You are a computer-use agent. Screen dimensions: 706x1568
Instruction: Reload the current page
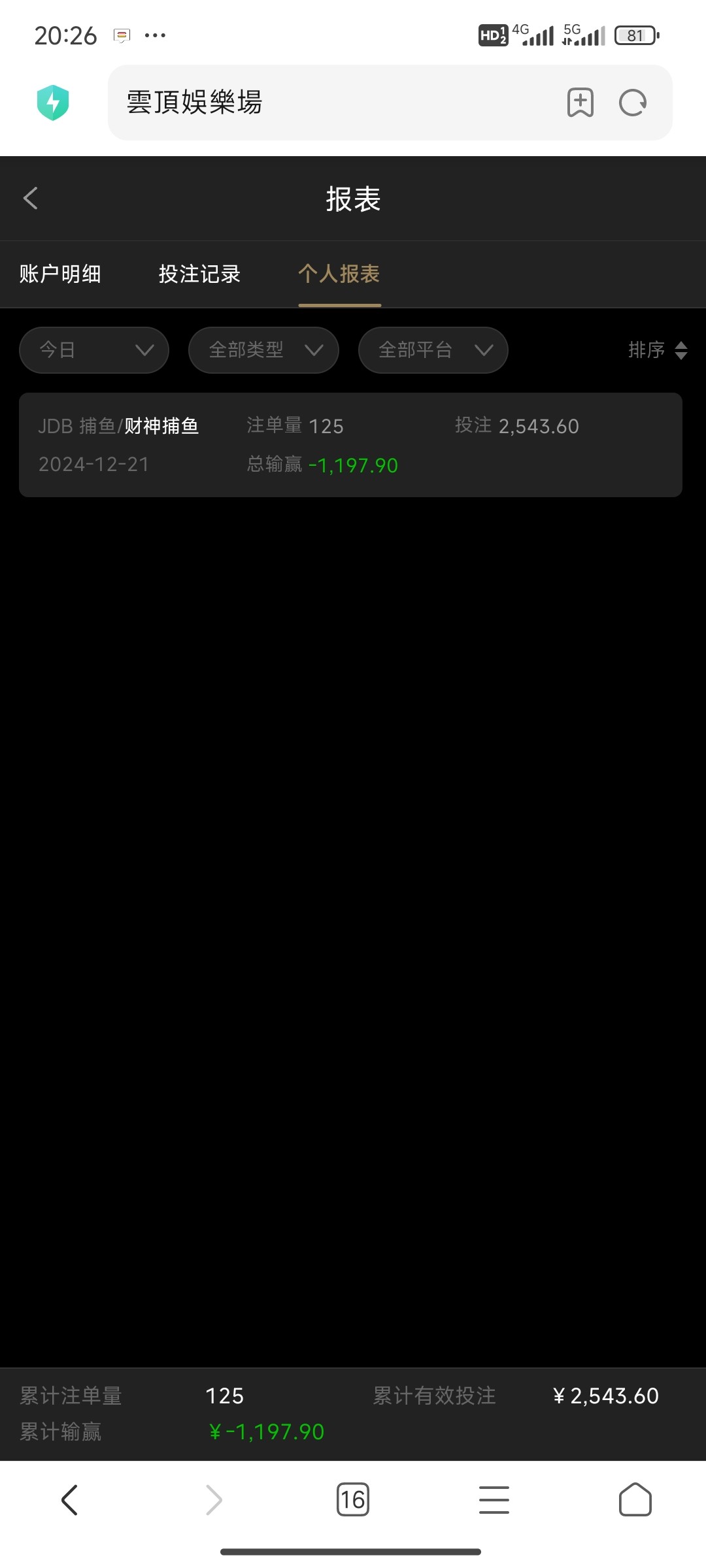pos(633,103)
